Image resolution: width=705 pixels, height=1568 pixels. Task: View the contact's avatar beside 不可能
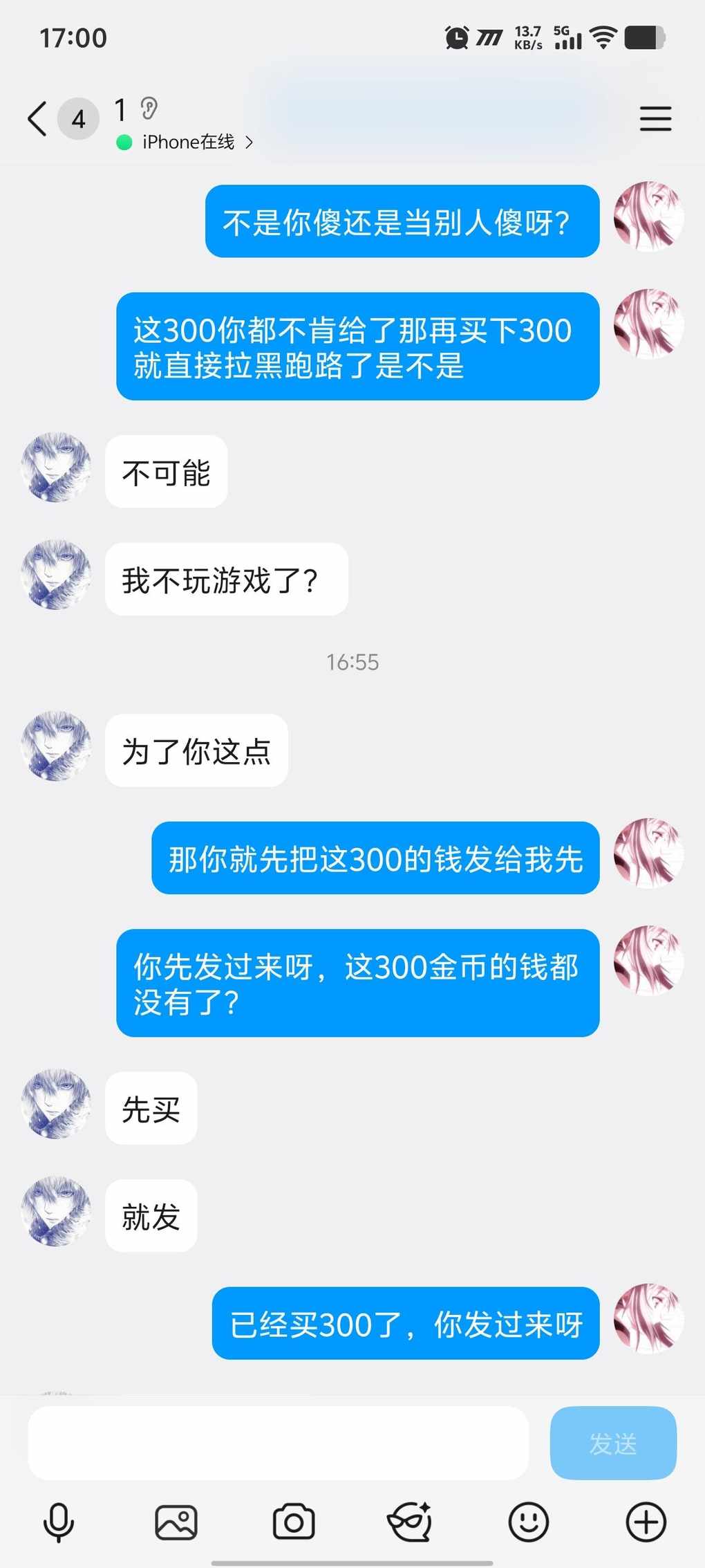coord(56,468)
